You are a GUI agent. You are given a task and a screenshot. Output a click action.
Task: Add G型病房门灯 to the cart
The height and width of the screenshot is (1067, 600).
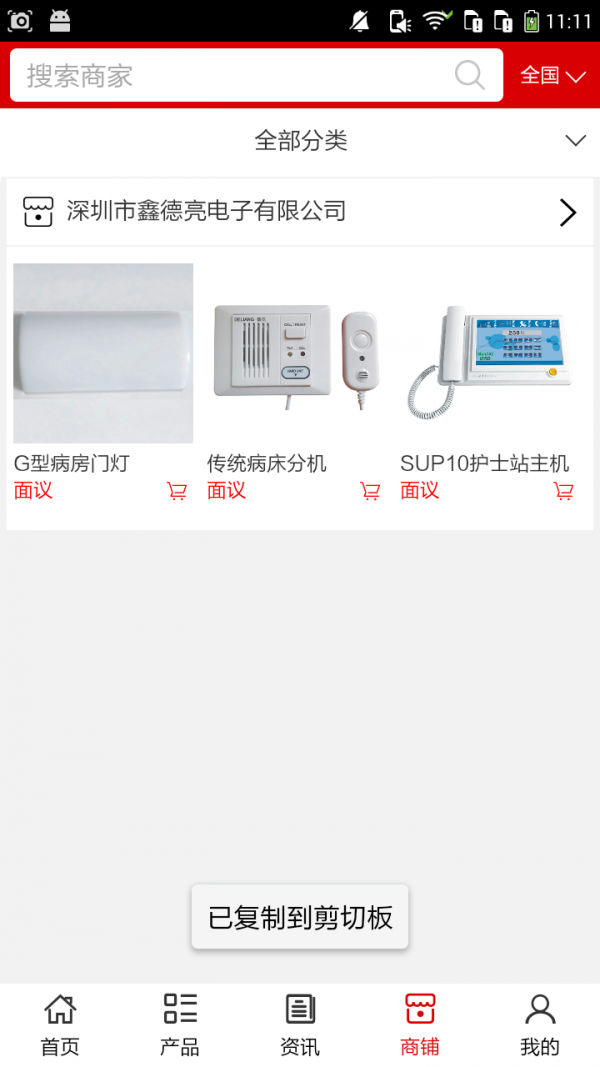coord(177,491)
